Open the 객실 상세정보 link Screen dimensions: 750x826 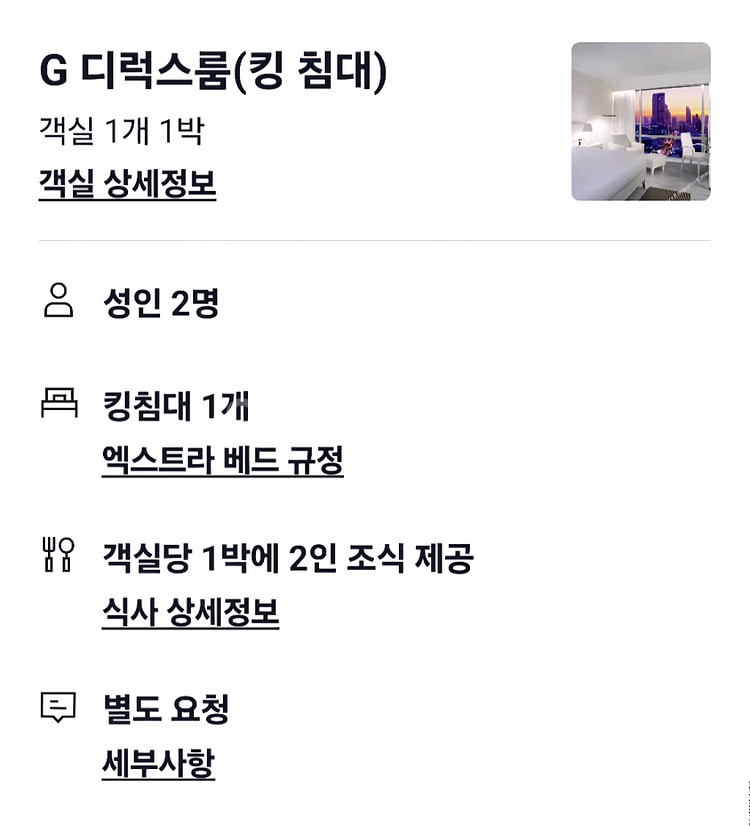point(127,184)
